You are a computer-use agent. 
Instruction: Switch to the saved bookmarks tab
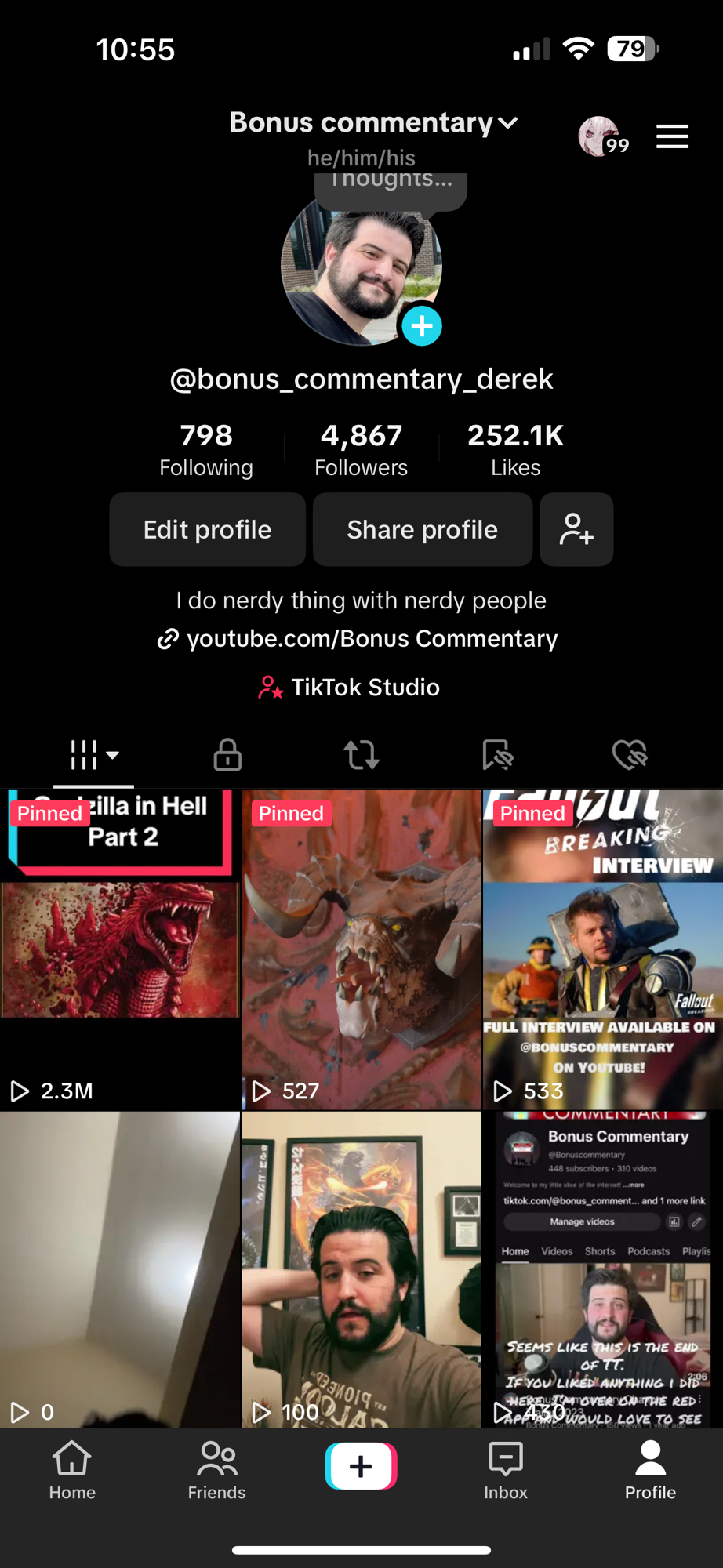pyautogui.click(x=496, y=755)
